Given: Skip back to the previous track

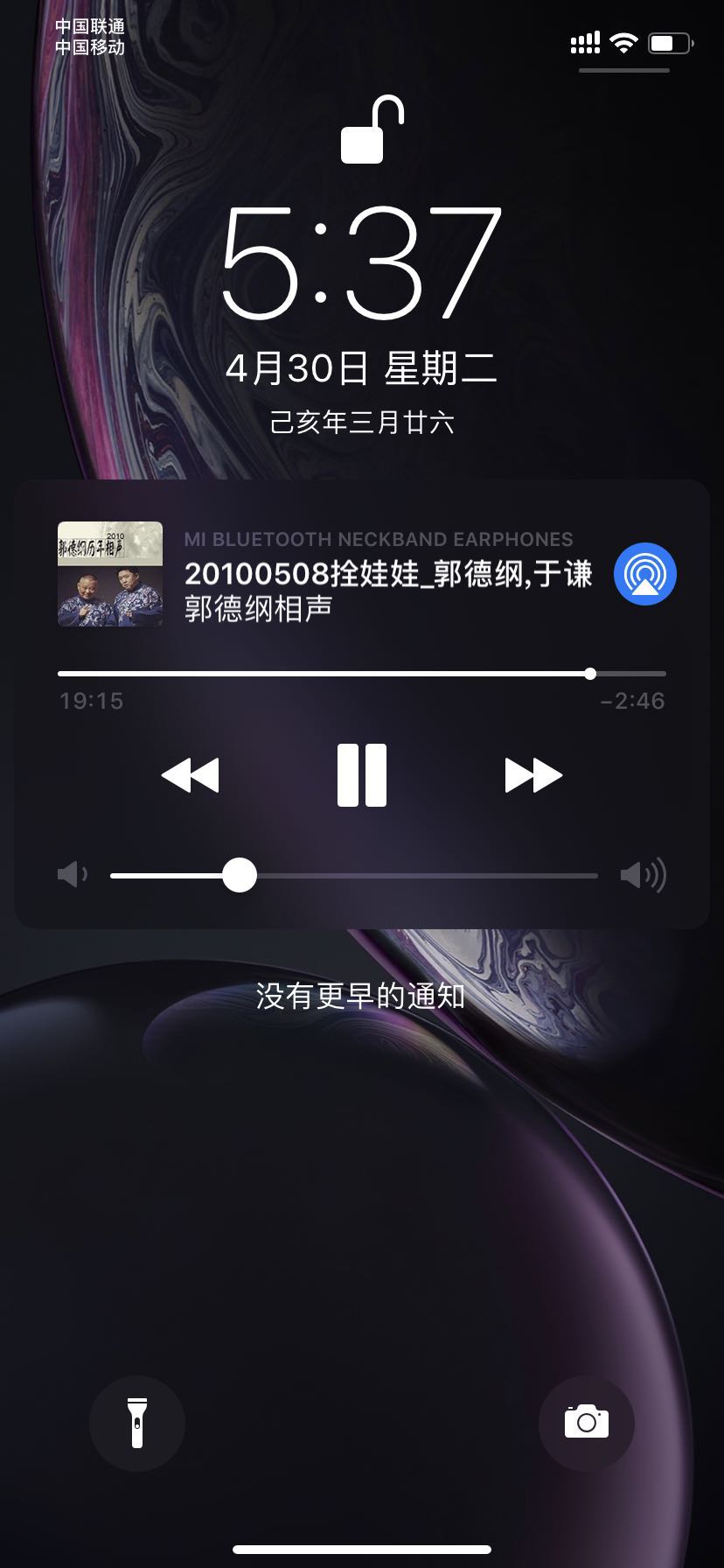Looking at the screenshot, I should [191, 775].
